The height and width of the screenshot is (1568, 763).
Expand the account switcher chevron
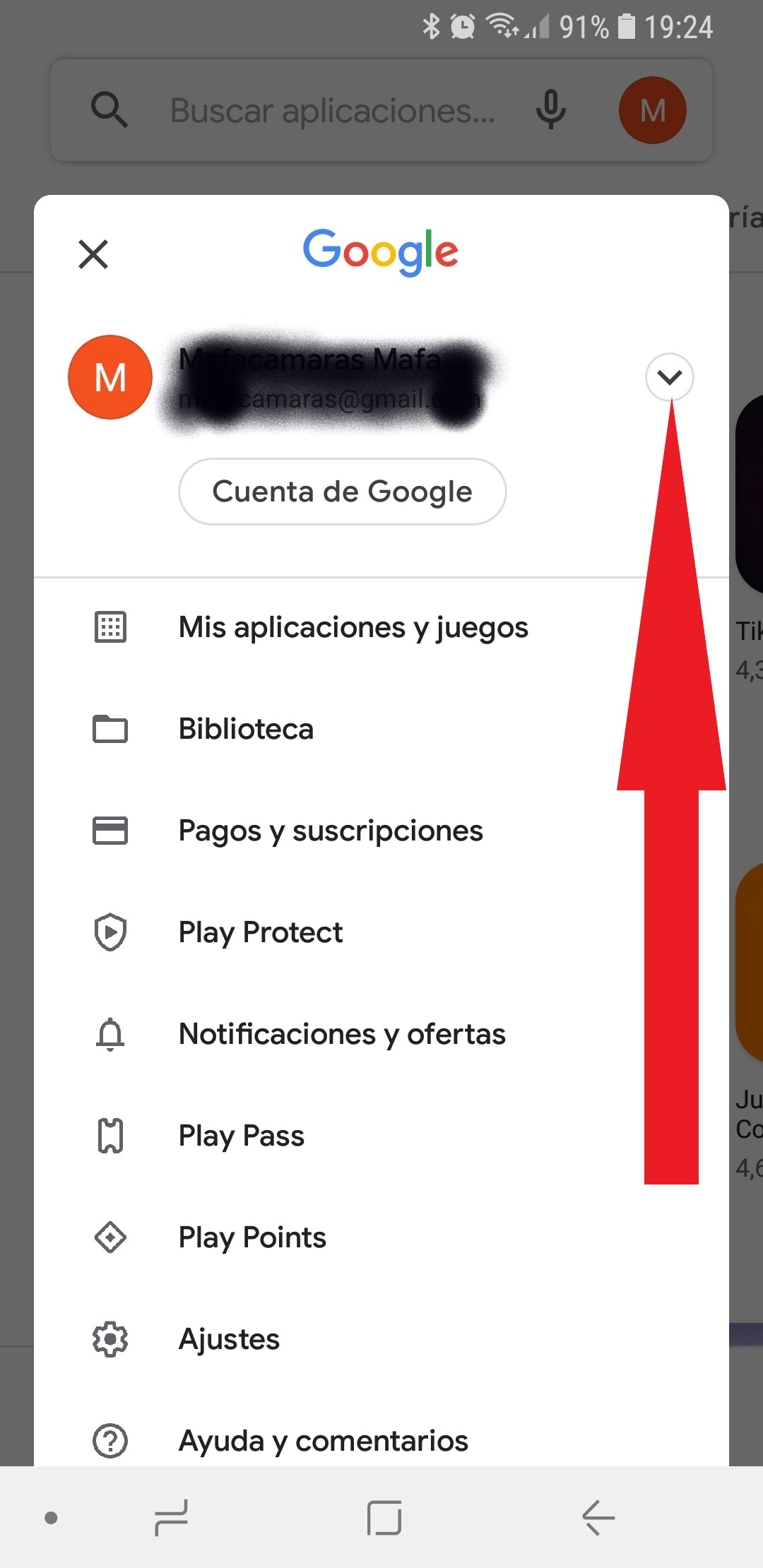(x=669, y=377)
